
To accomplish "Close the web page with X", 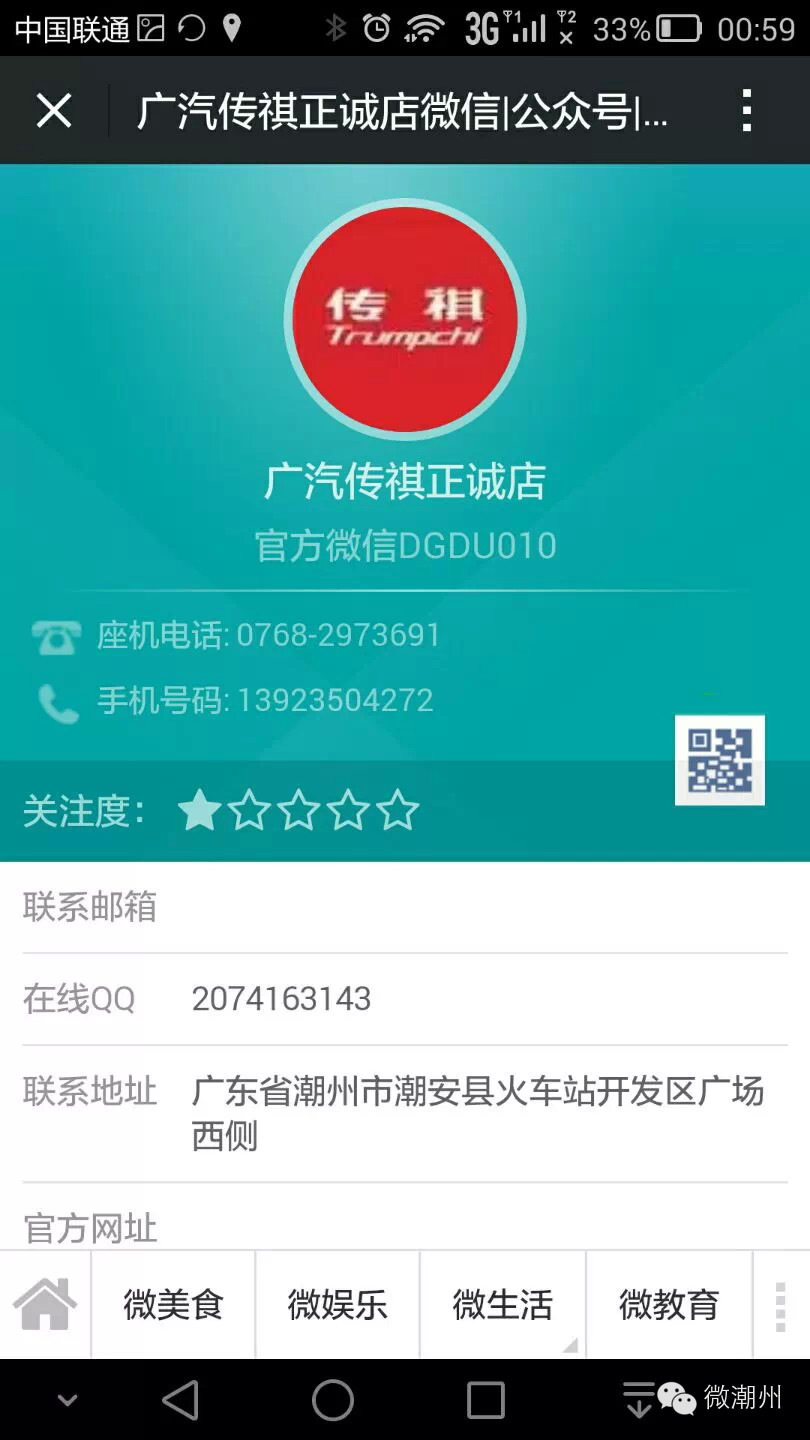I will [x=54, y=110].
